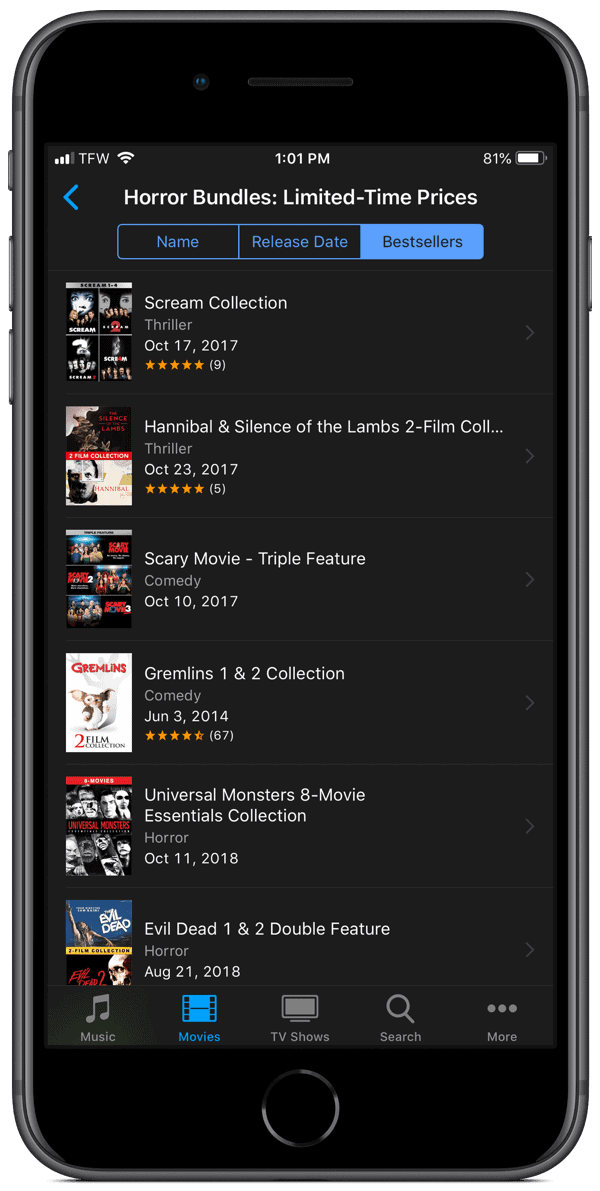Go back with the blue arrow
Viewport: 600px width, 1191px height.
click(71, 197)
